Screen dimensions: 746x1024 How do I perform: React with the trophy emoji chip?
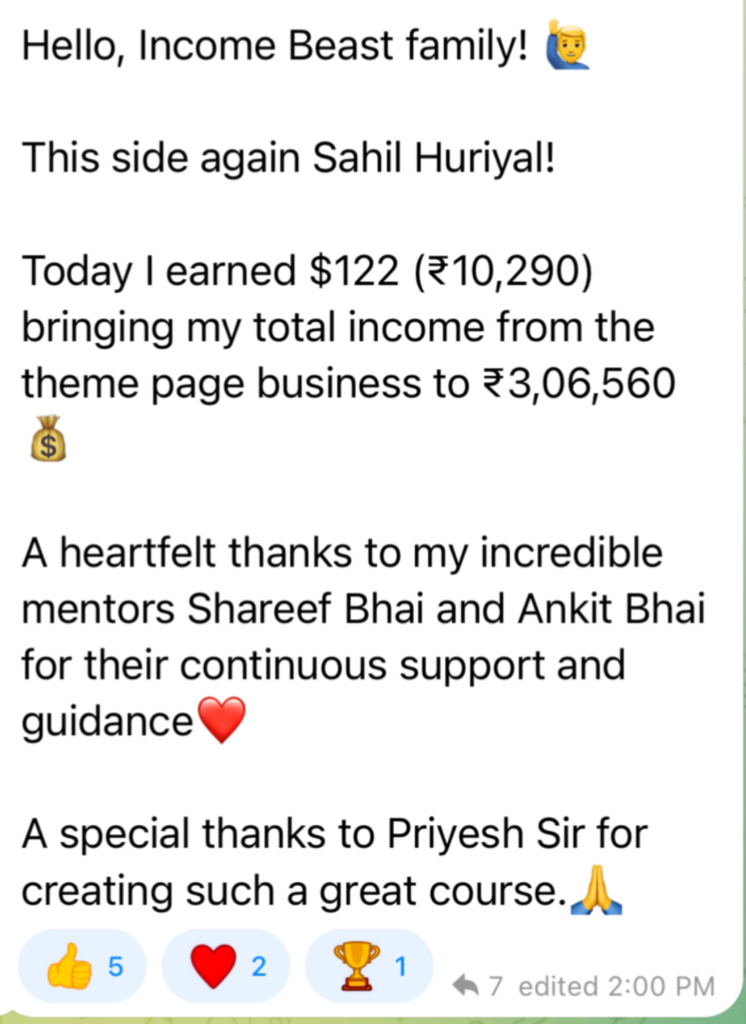[369, 967]
